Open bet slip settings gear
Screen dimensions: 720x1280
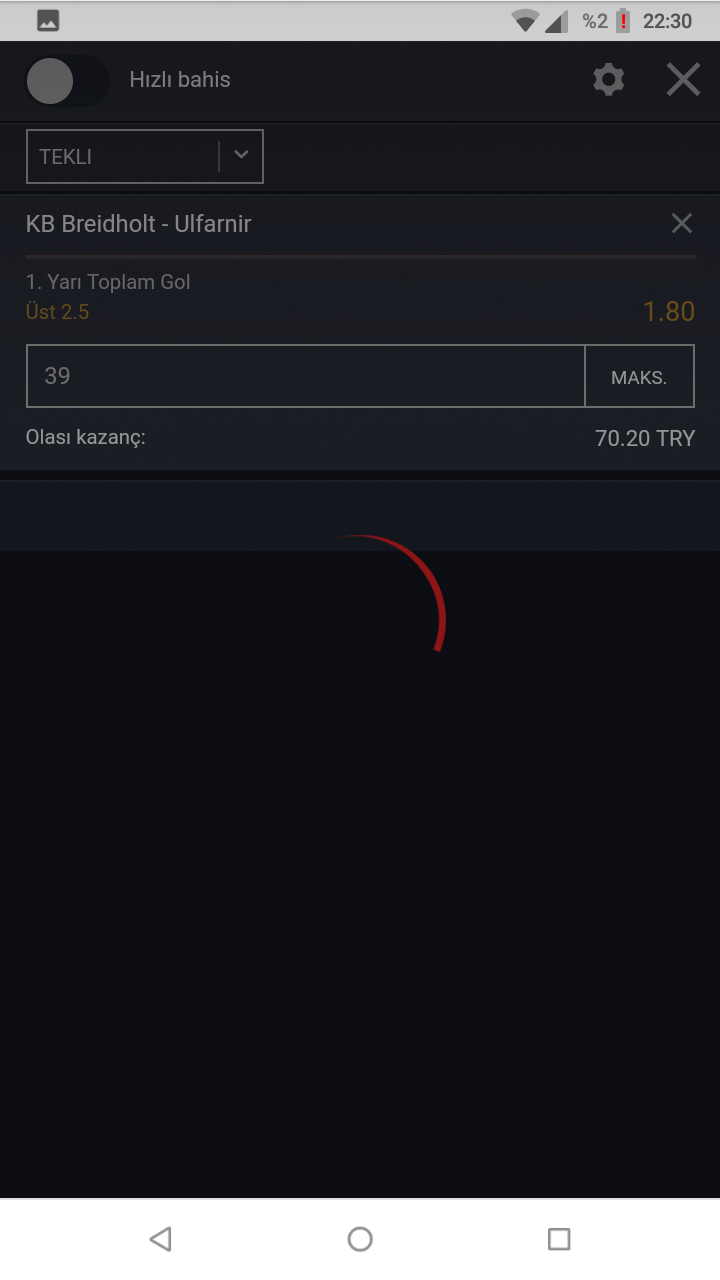(608, 80)
